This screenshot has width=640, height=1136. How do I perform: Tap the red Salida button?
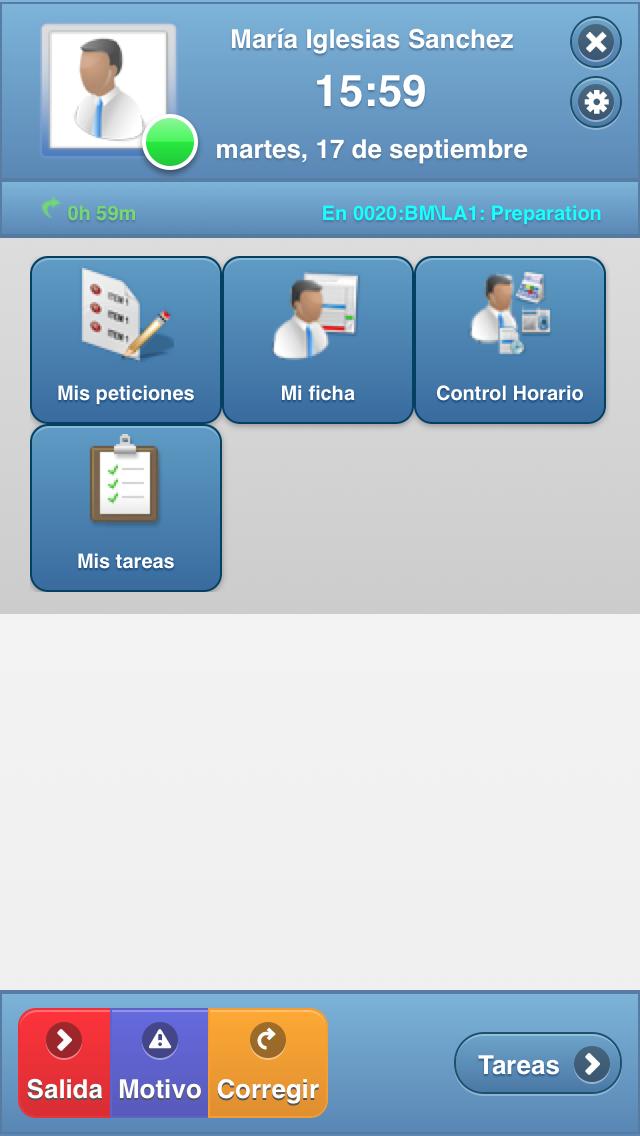click(65, 1063)
